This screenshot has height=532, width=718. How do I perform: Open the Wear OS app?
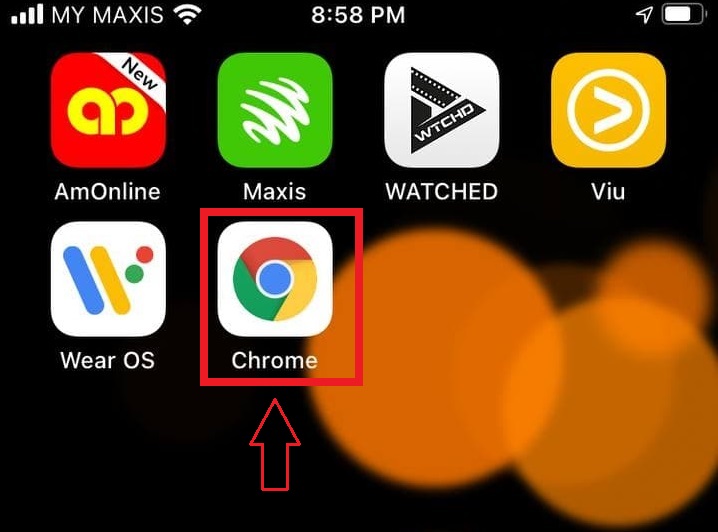point(108,279)
